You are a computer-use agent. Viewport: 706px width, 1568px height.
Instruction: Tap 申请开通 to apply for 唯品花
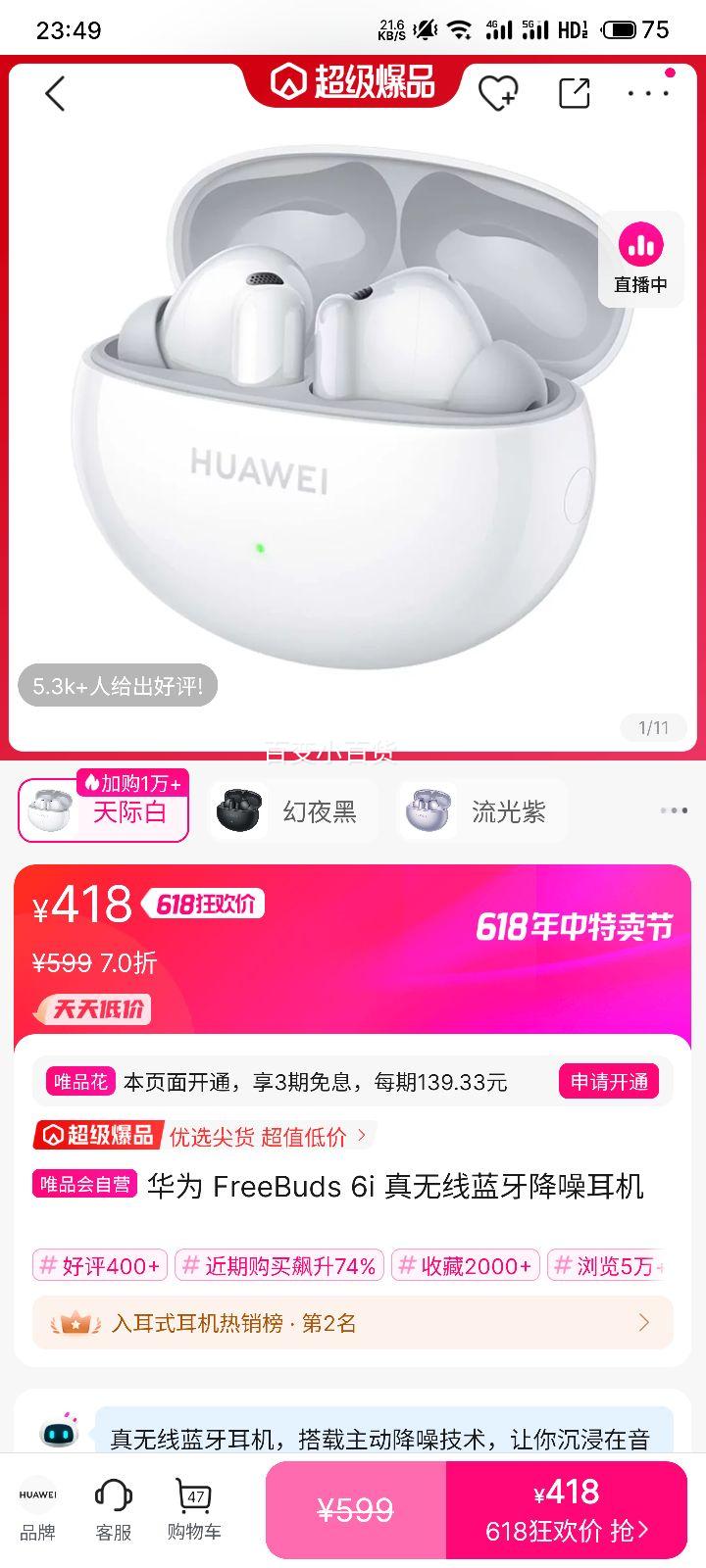609,1082
